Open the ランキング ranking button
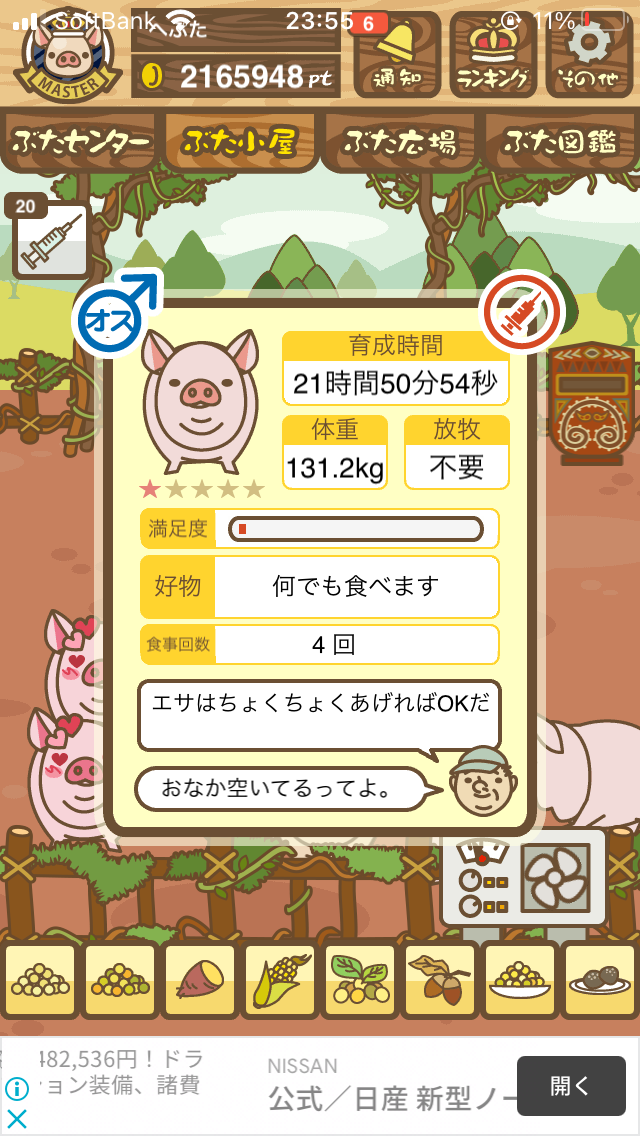 (493, 54)
